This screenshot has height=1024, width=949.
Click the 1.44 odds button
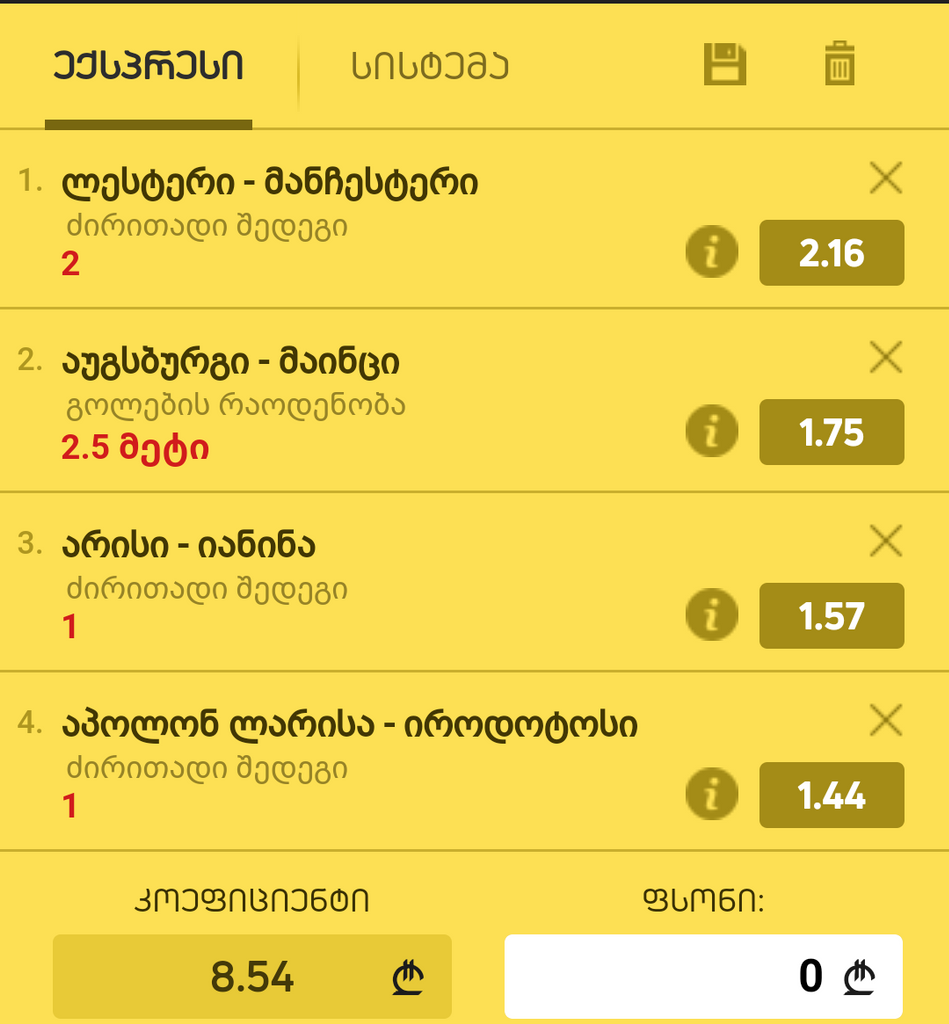831,796
